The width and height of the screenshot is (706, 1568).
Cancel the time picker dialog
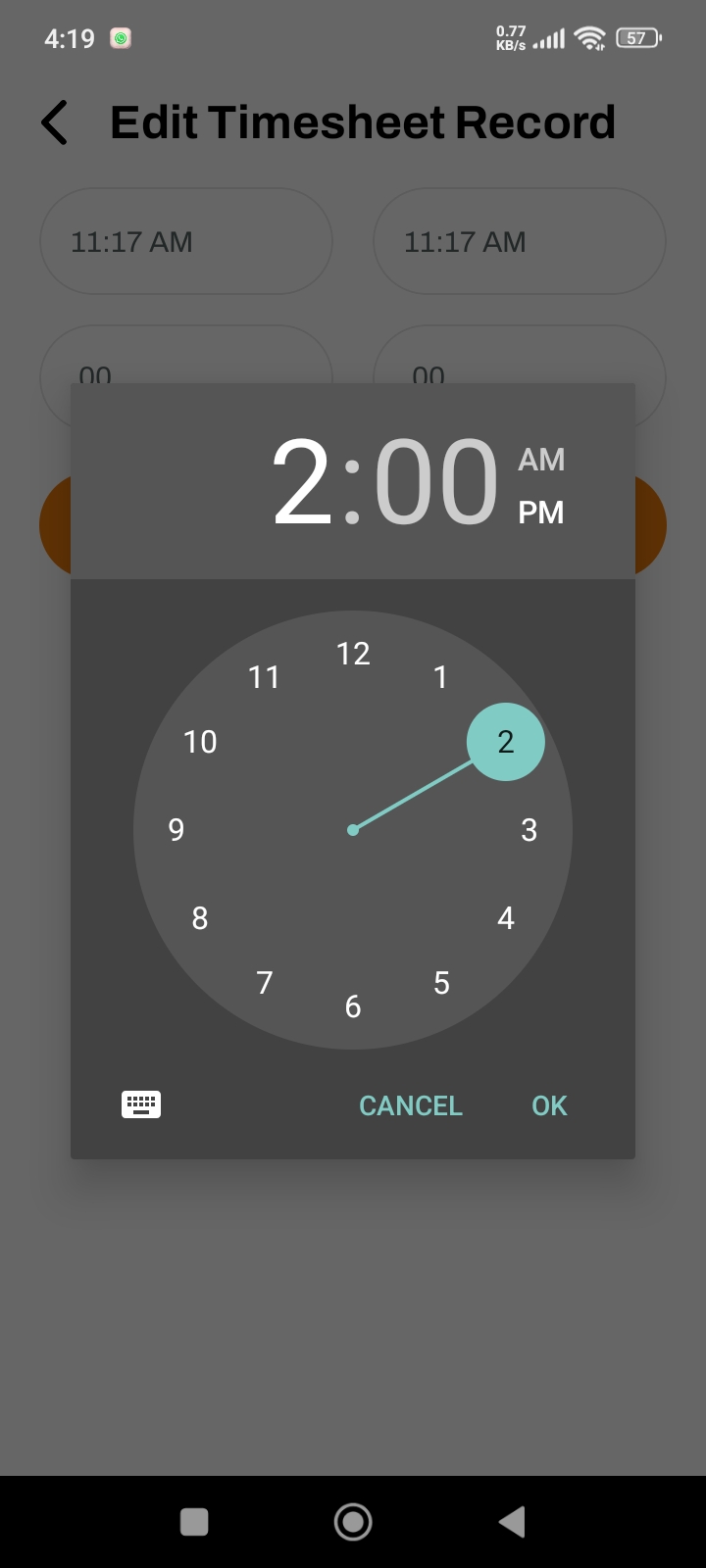(x=410, y=1105)
